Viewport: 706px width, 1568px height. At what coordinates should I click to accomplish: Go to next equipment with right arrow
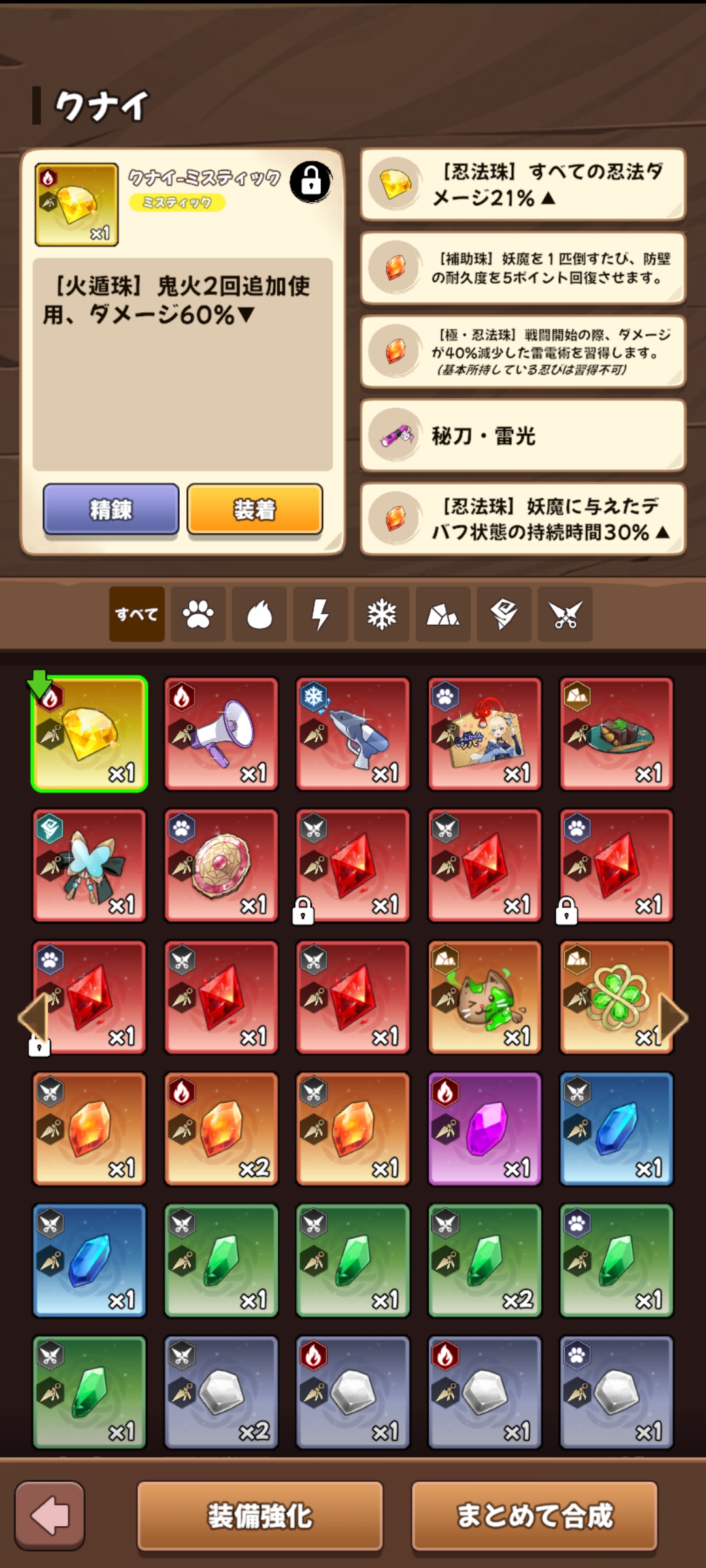[x=673, y=1017]
